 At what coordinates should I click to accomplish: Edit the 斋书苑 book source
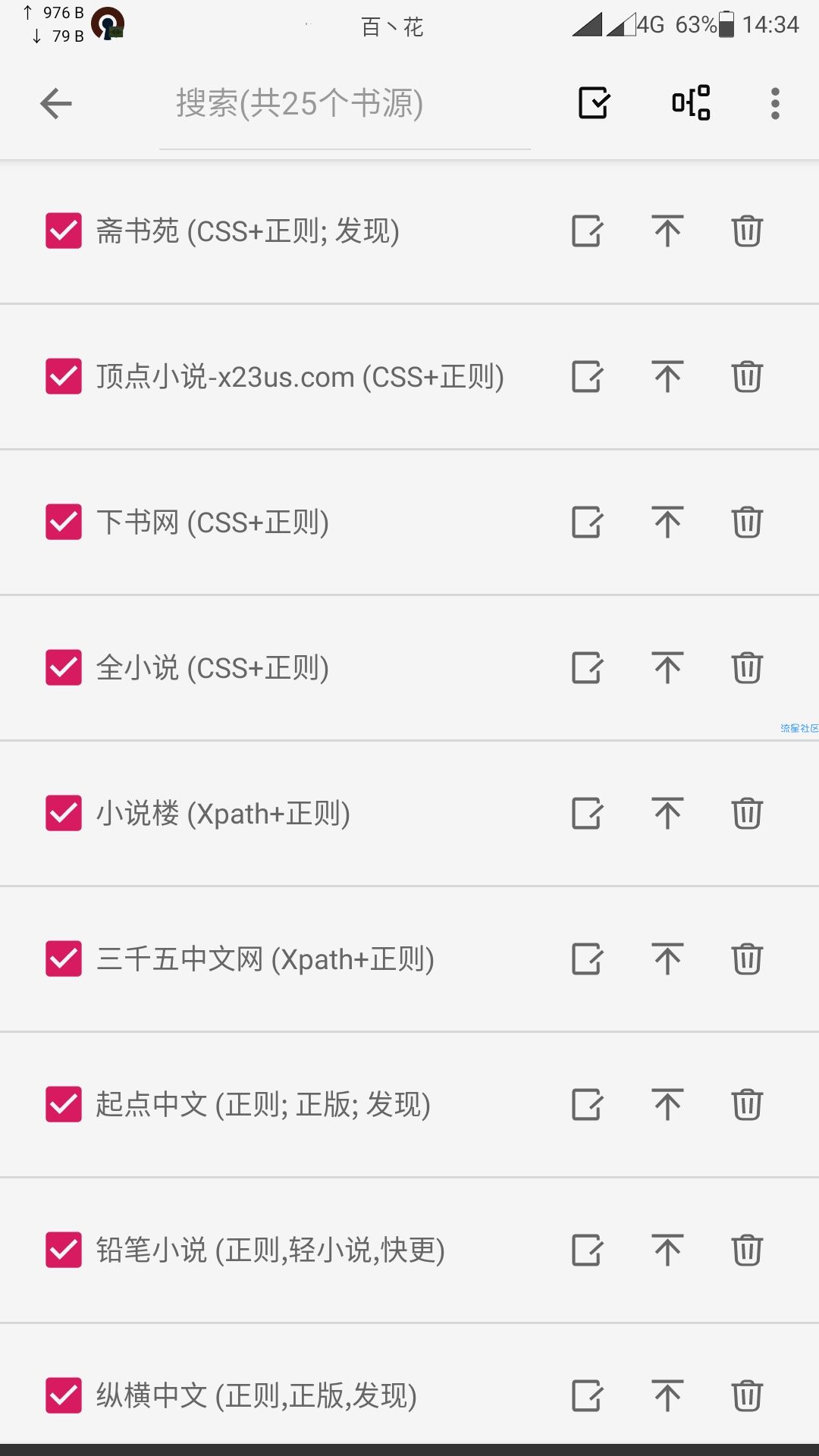588,231
